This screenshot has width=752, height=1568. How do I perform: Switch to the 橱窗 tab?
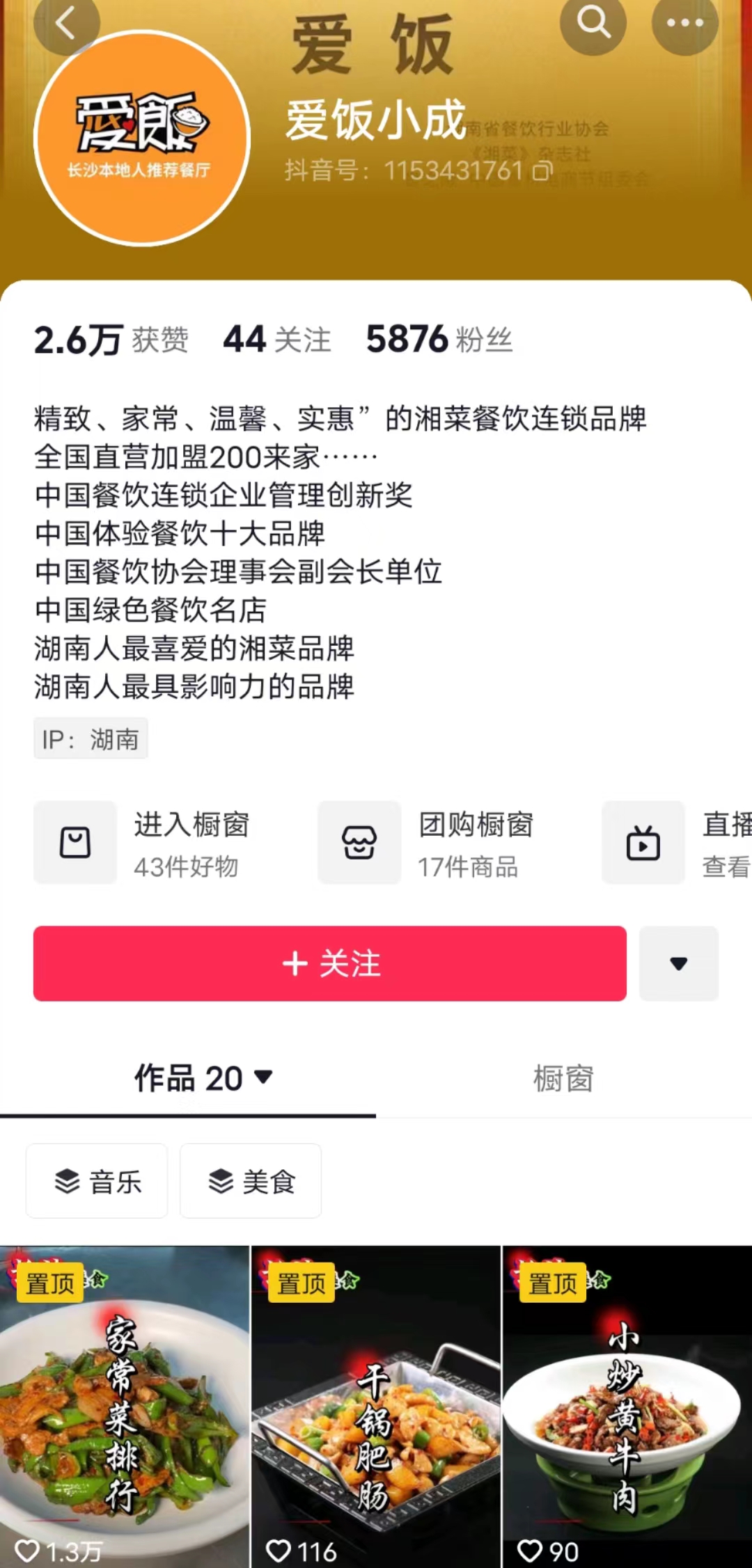tap(563, 1078)
